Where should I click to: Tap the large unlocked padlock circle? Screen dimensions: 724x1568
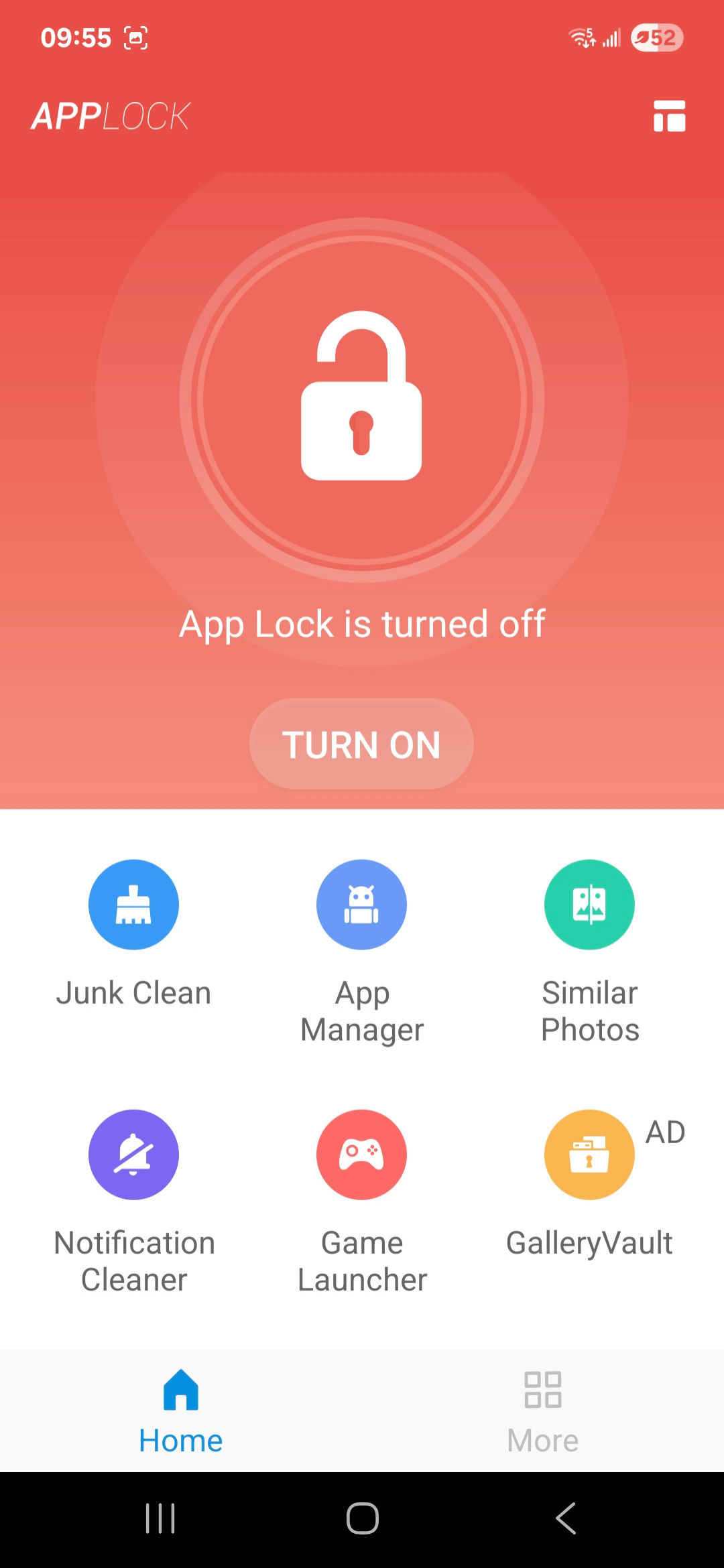361,400
